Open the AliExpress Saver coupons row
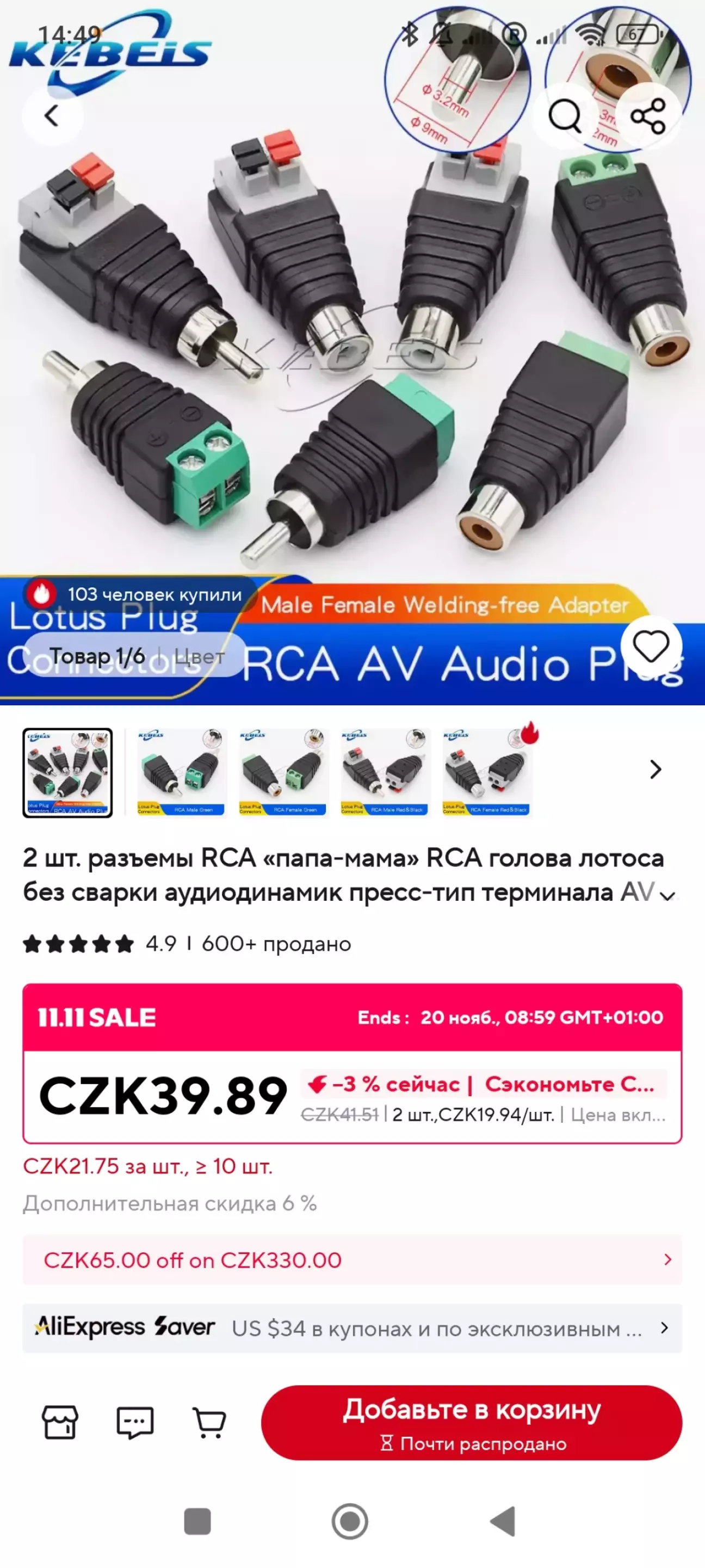The height and width of the screenshot is (1568, 705). [x=352, y=1327]
